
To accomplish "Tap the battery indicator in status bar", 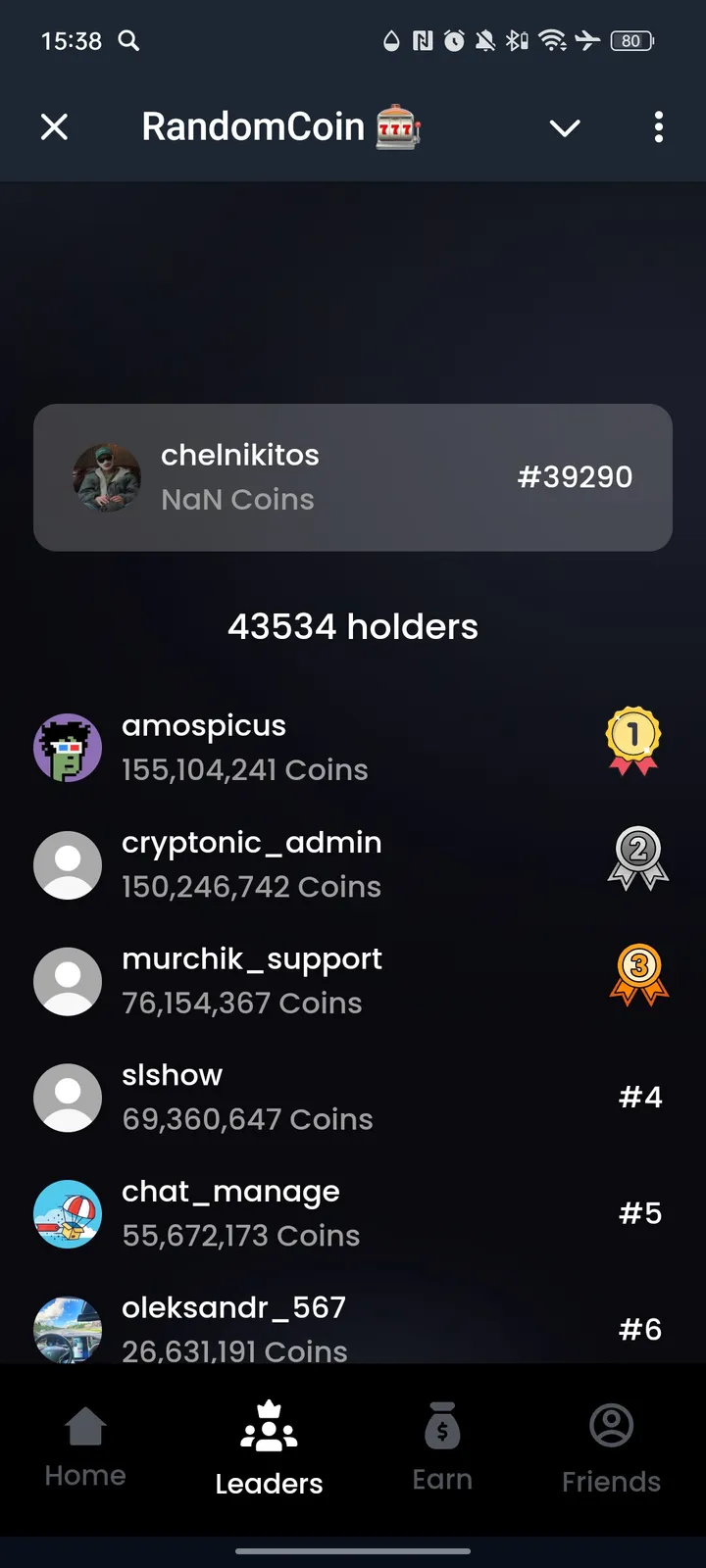I will pyautogui.click(x=632, y=41).
